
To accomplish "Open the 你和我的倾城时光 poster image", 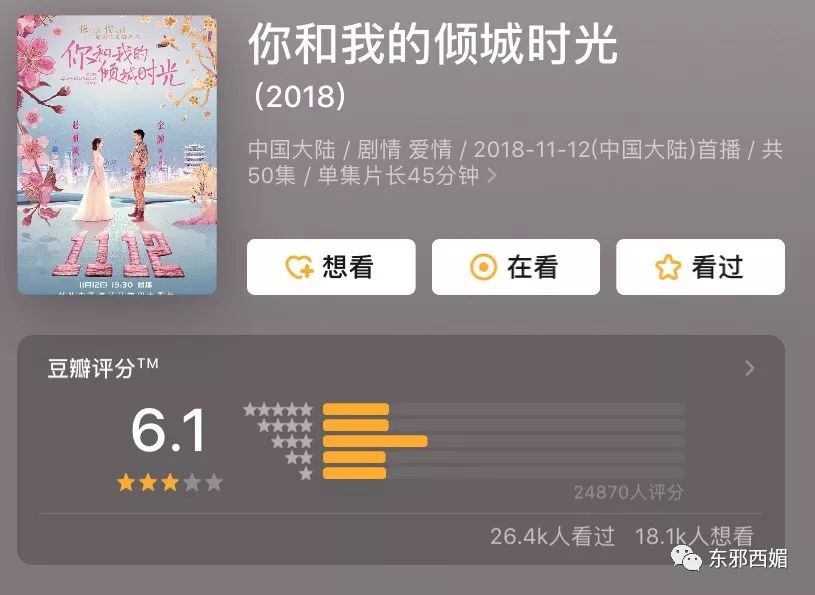I will (x=117, y=155).
